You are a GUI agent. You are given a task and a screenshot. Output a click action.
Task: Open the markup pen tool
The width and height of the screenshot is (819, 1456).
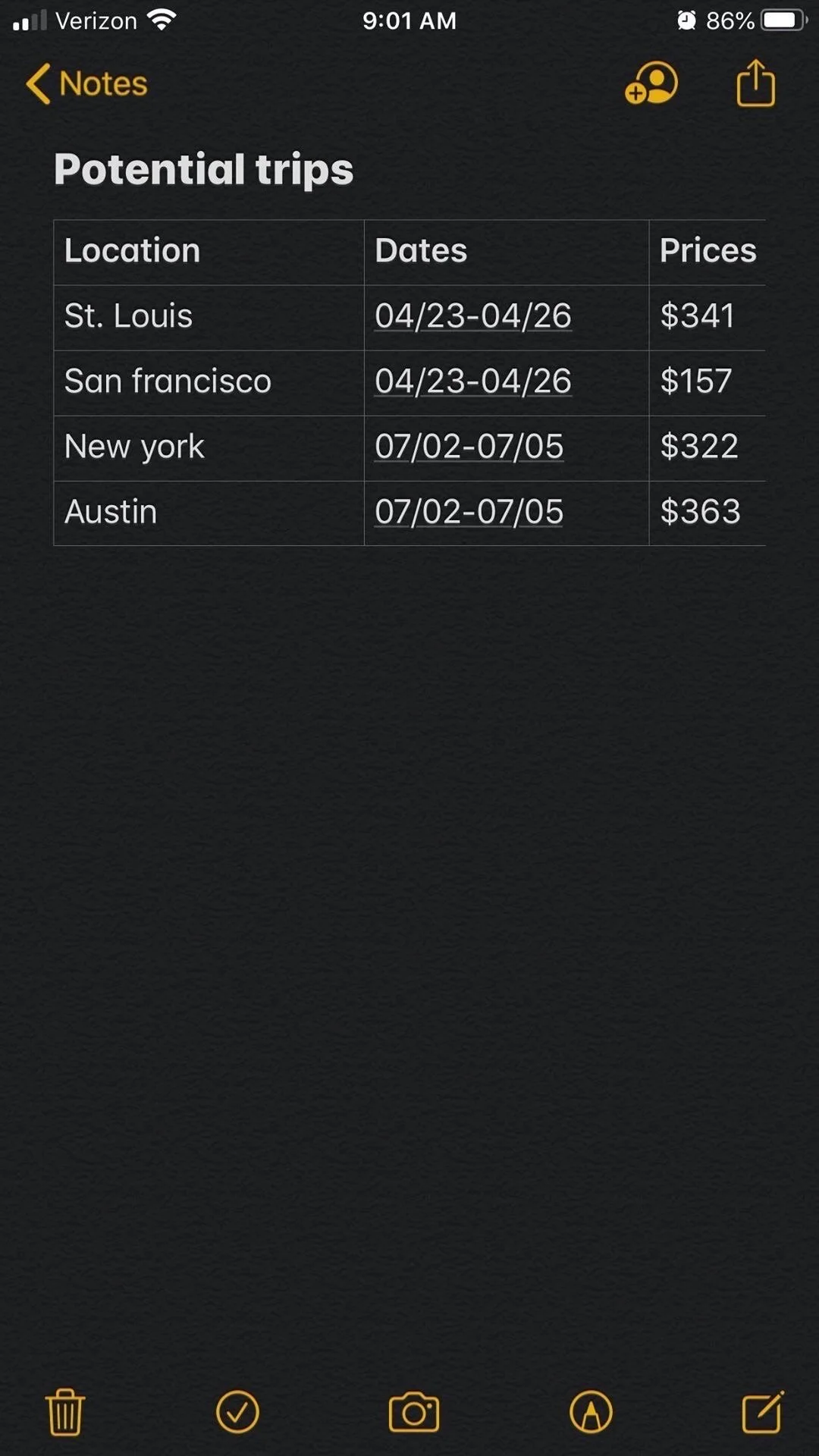591,1412
